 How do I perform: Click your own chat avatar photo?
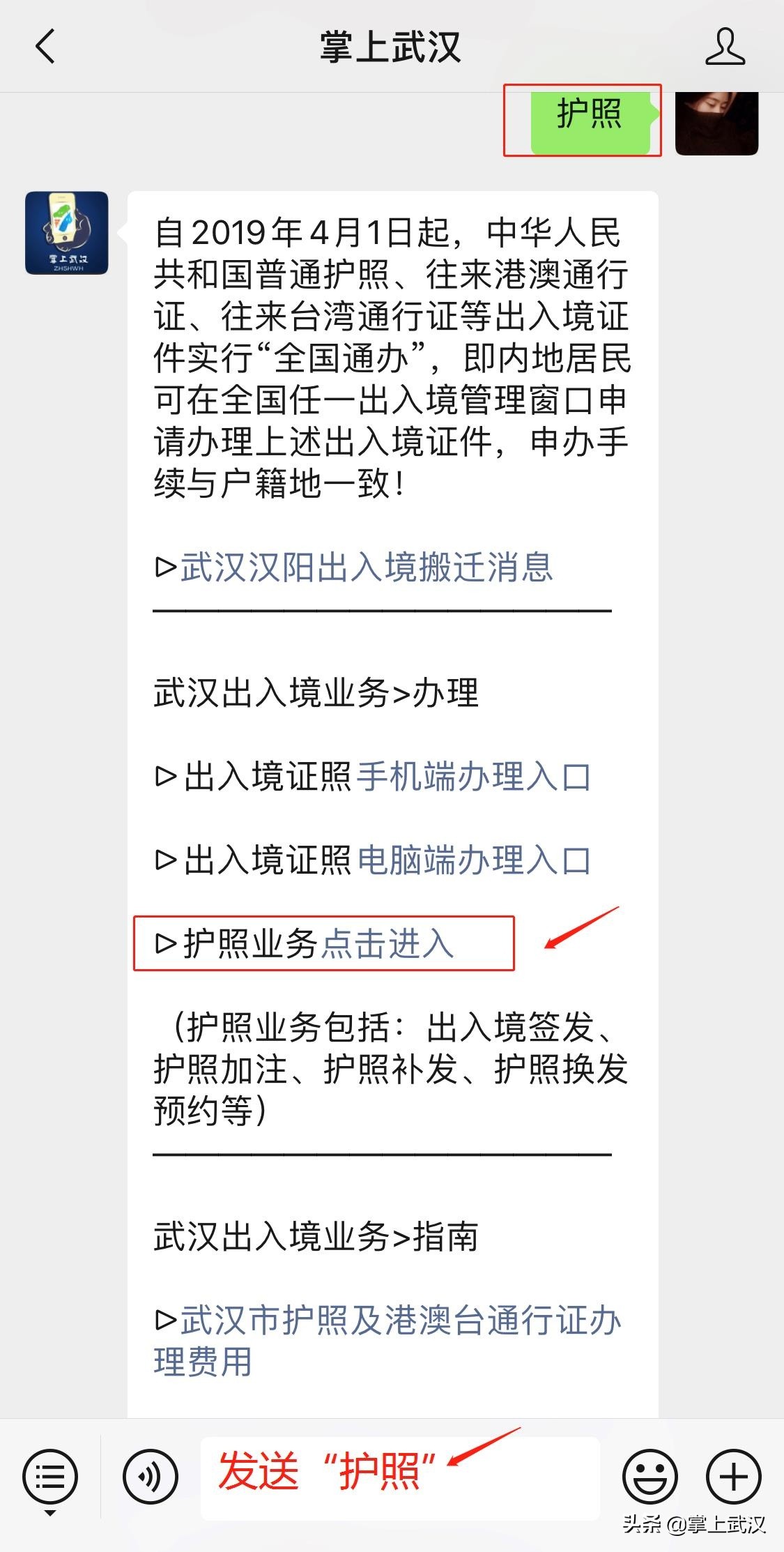tap(718, 124)
